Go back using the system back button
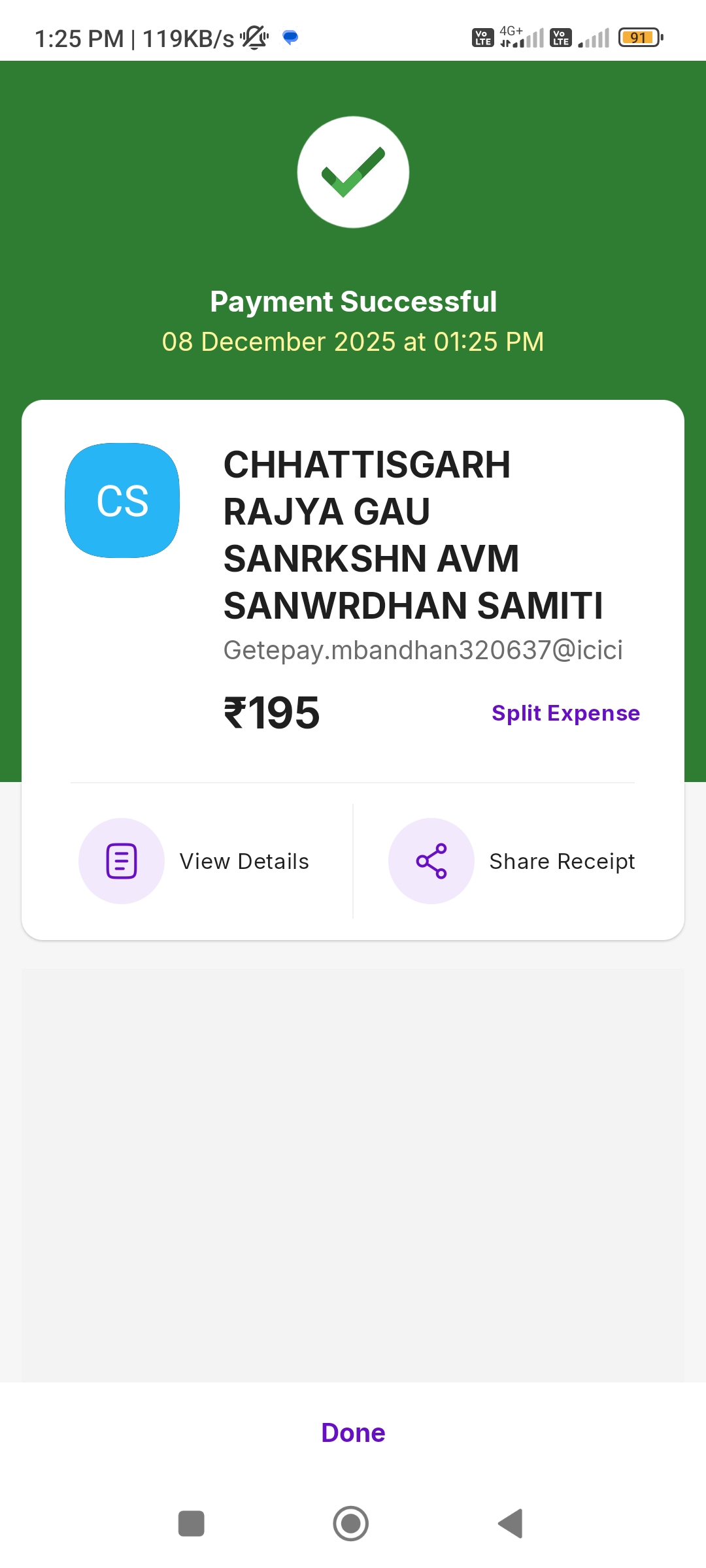This screenshot has width=706, height=1568. (x=511, y=1524)
